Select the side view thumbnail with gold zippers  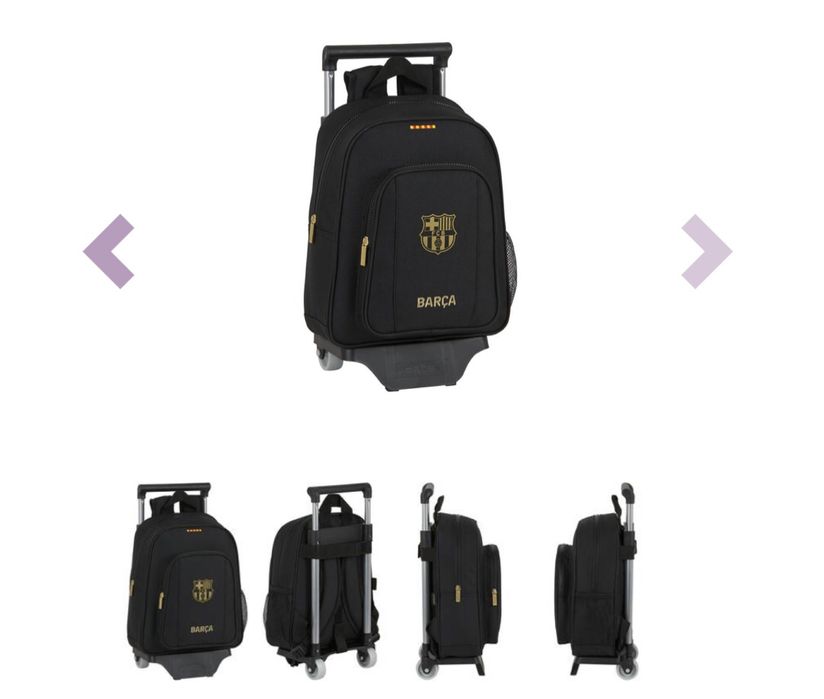point(459,581)
